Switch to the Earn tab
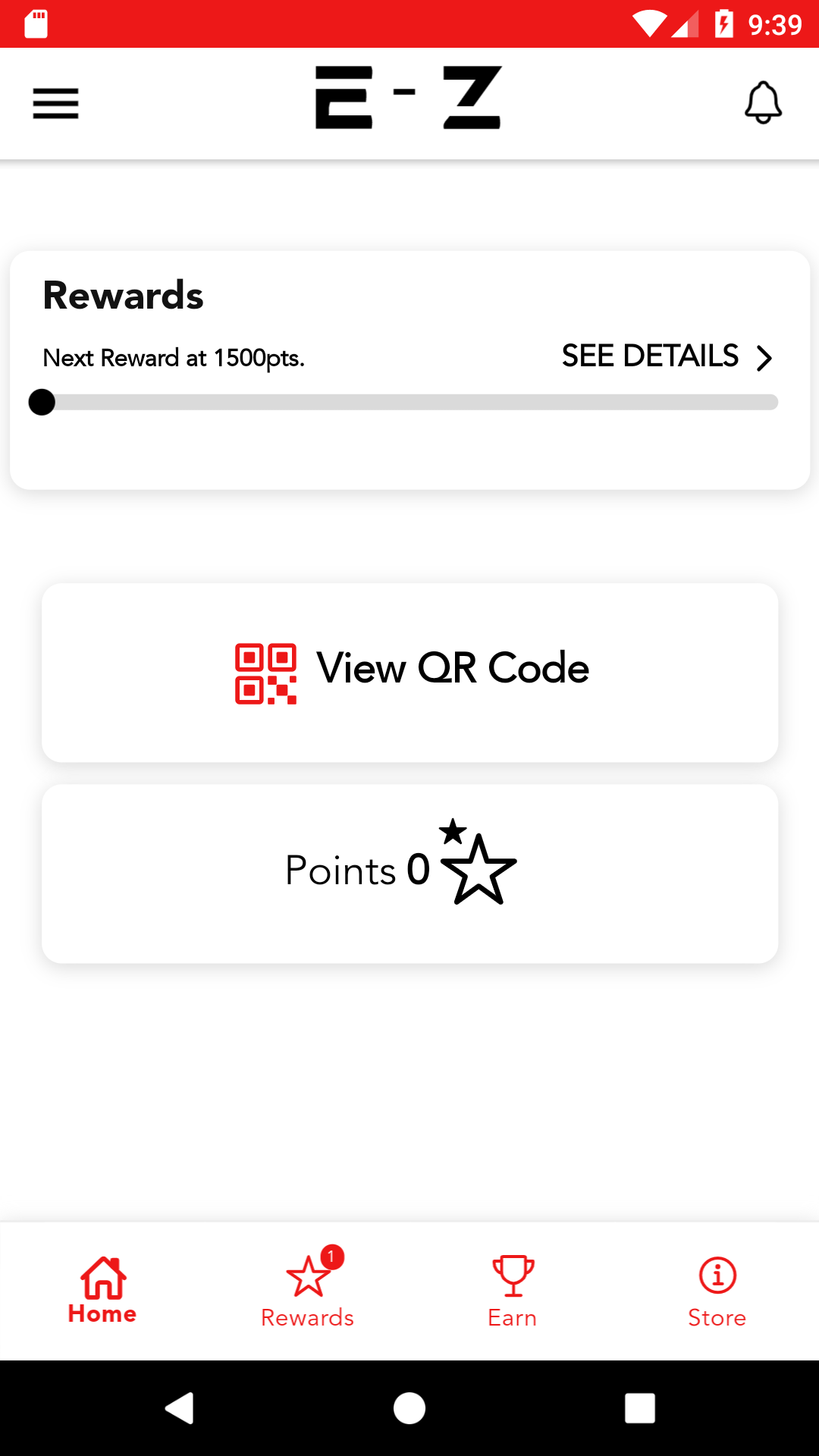Viewport: 819px width, 1456px height. coord(513,1291)
